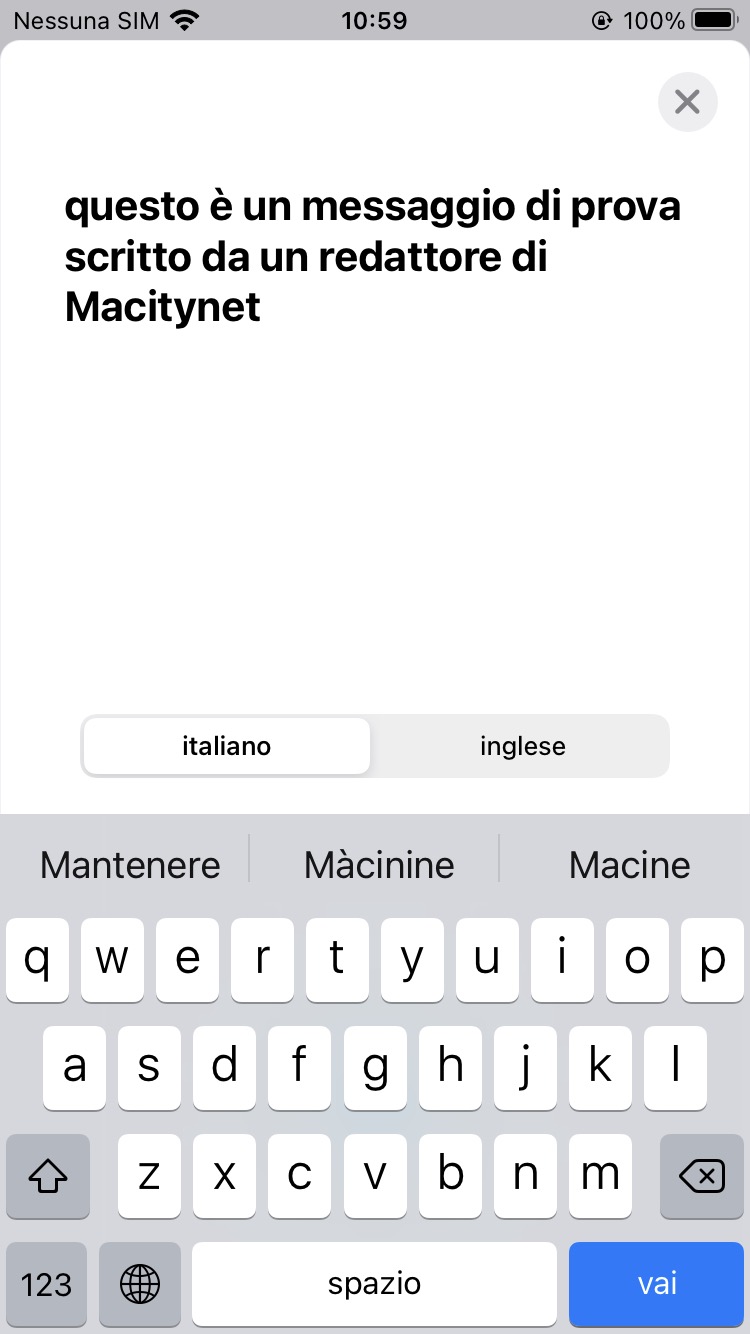Select the italiano language segment

pos(227,746)
